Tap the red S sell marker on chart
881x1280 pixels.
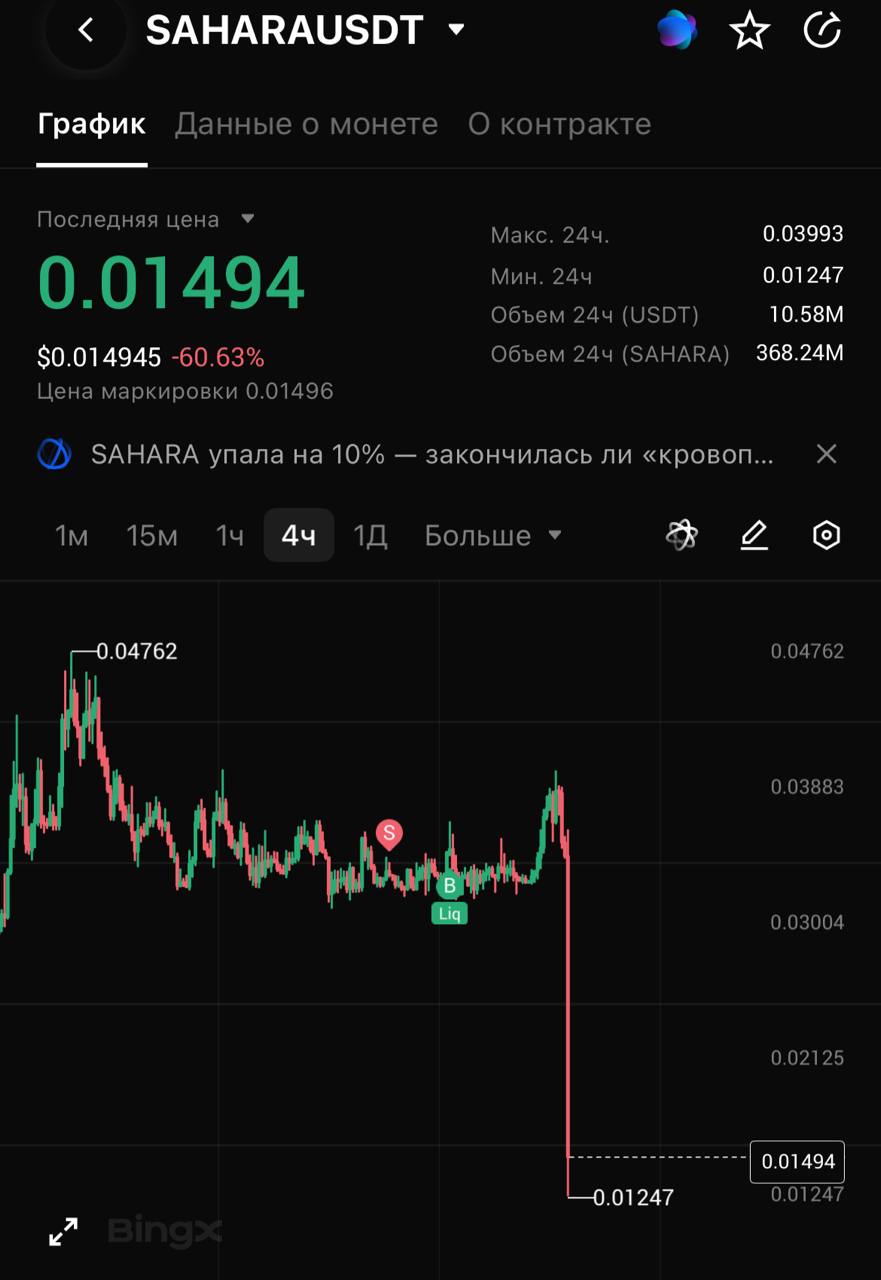point(389,834)
